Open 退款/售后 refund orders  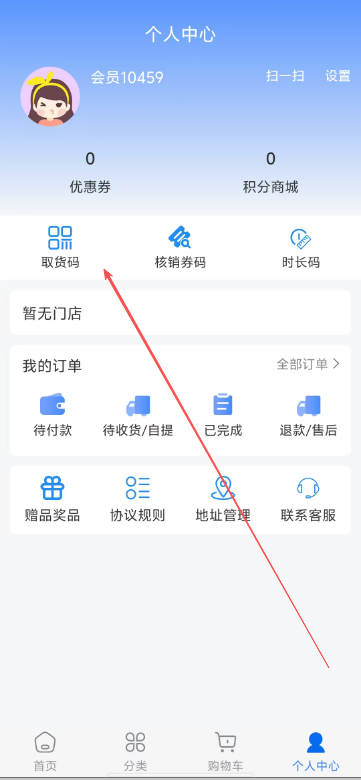[308, 416]
